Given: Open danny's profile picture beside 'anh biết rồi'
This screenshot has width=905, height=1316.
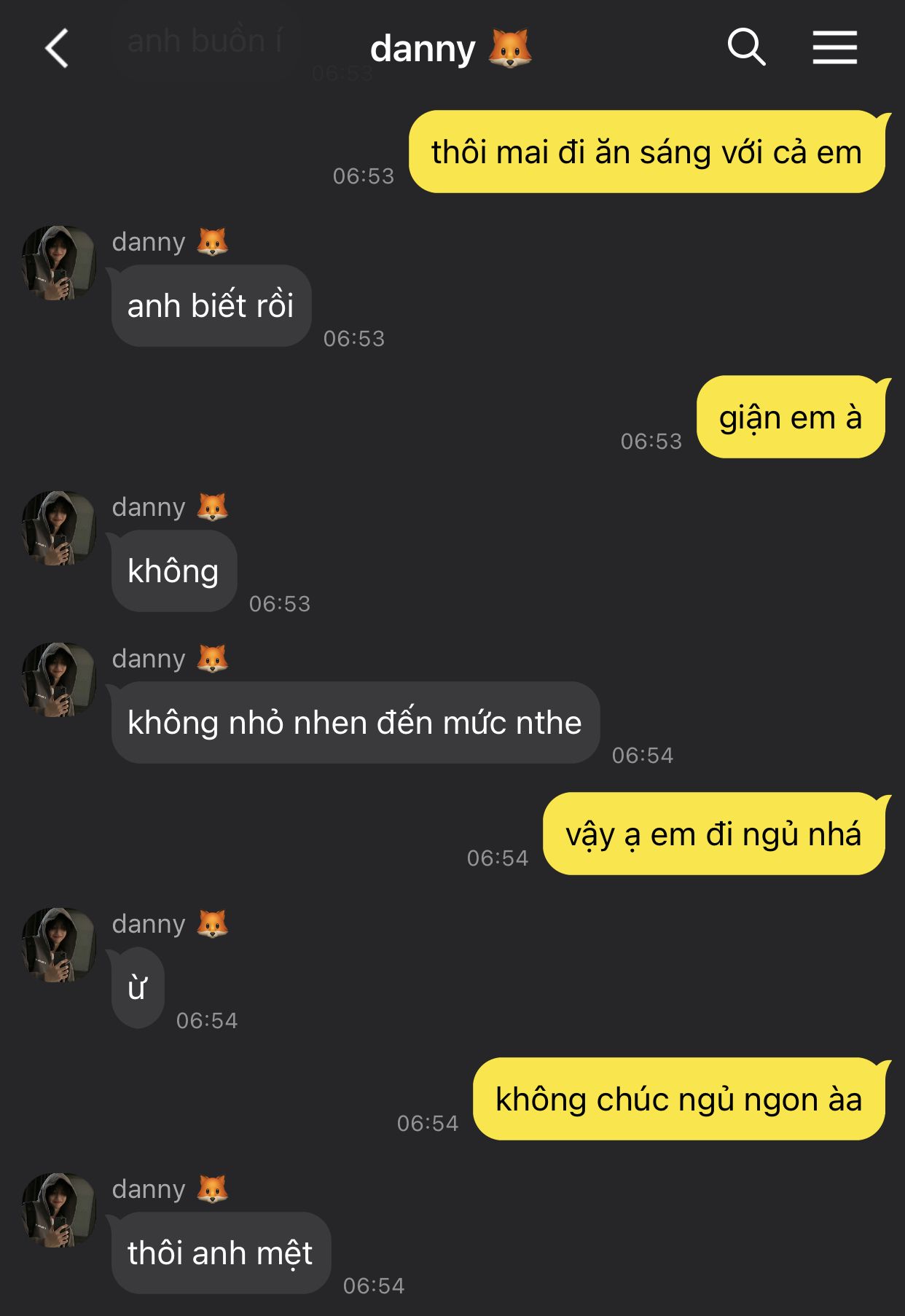Looking at the screenshot, I should (x=59, y=263).
